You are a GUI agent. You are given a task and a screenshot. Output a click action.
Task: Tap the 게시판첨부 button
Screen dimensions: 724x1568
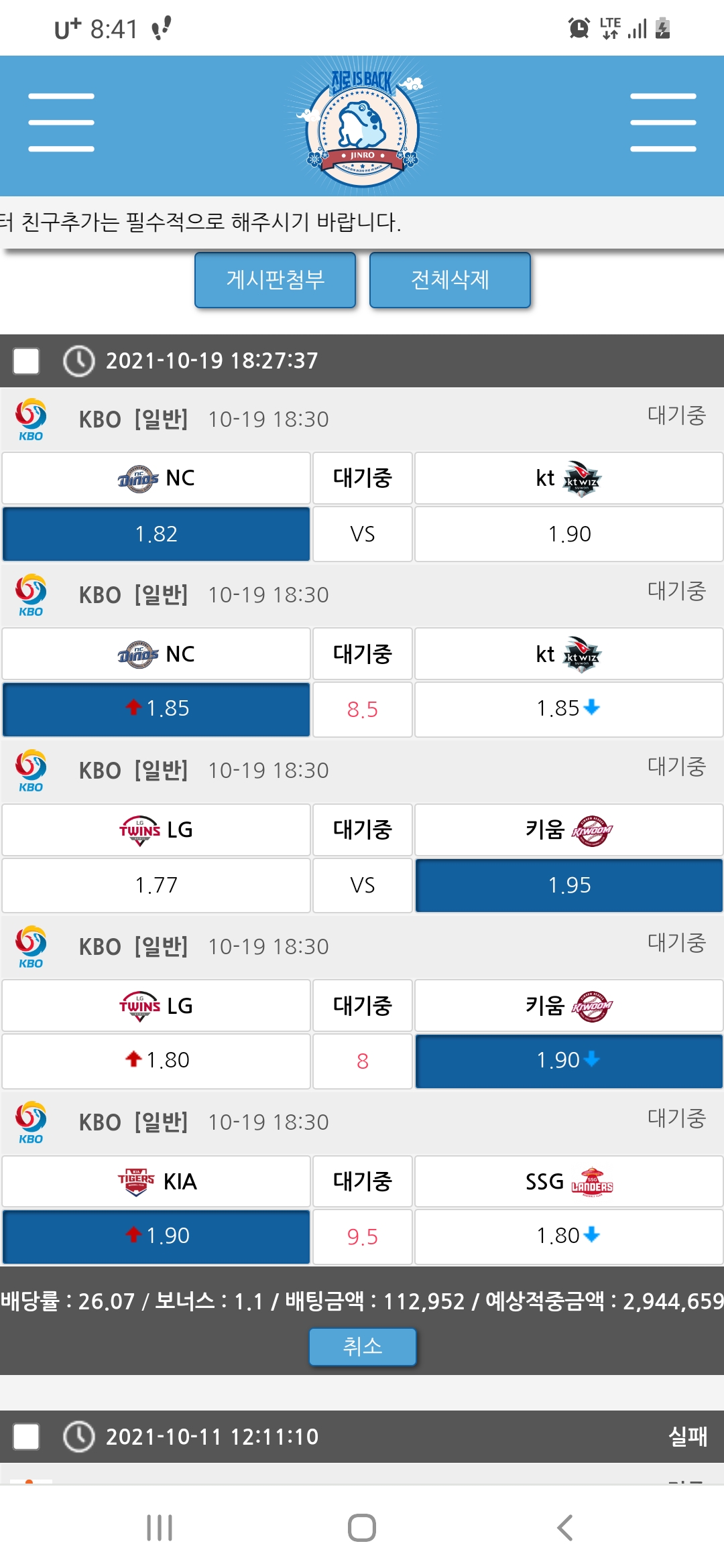coord(275,279)
